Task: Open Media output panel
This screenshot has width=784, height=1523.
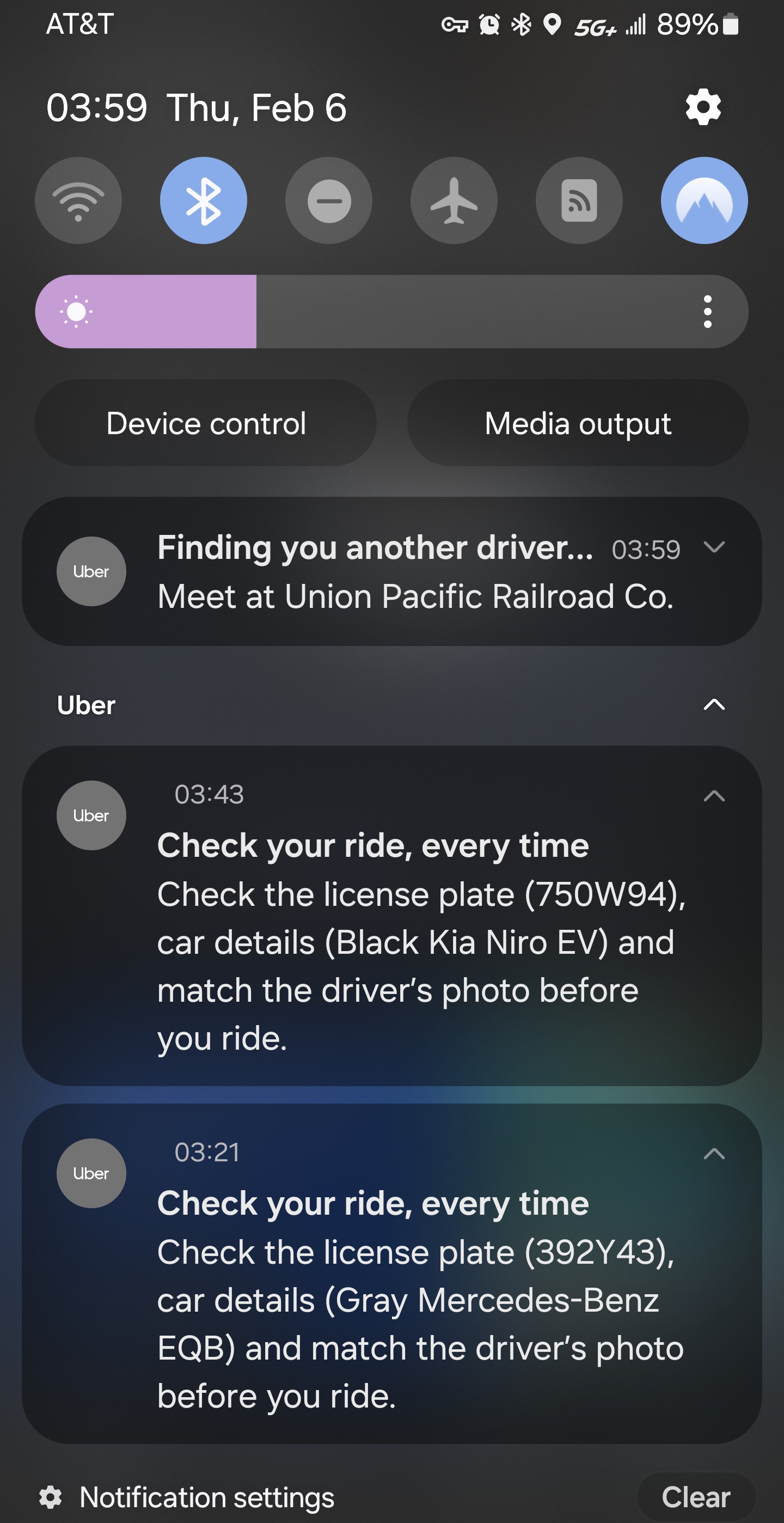Action: pos(578,423)
